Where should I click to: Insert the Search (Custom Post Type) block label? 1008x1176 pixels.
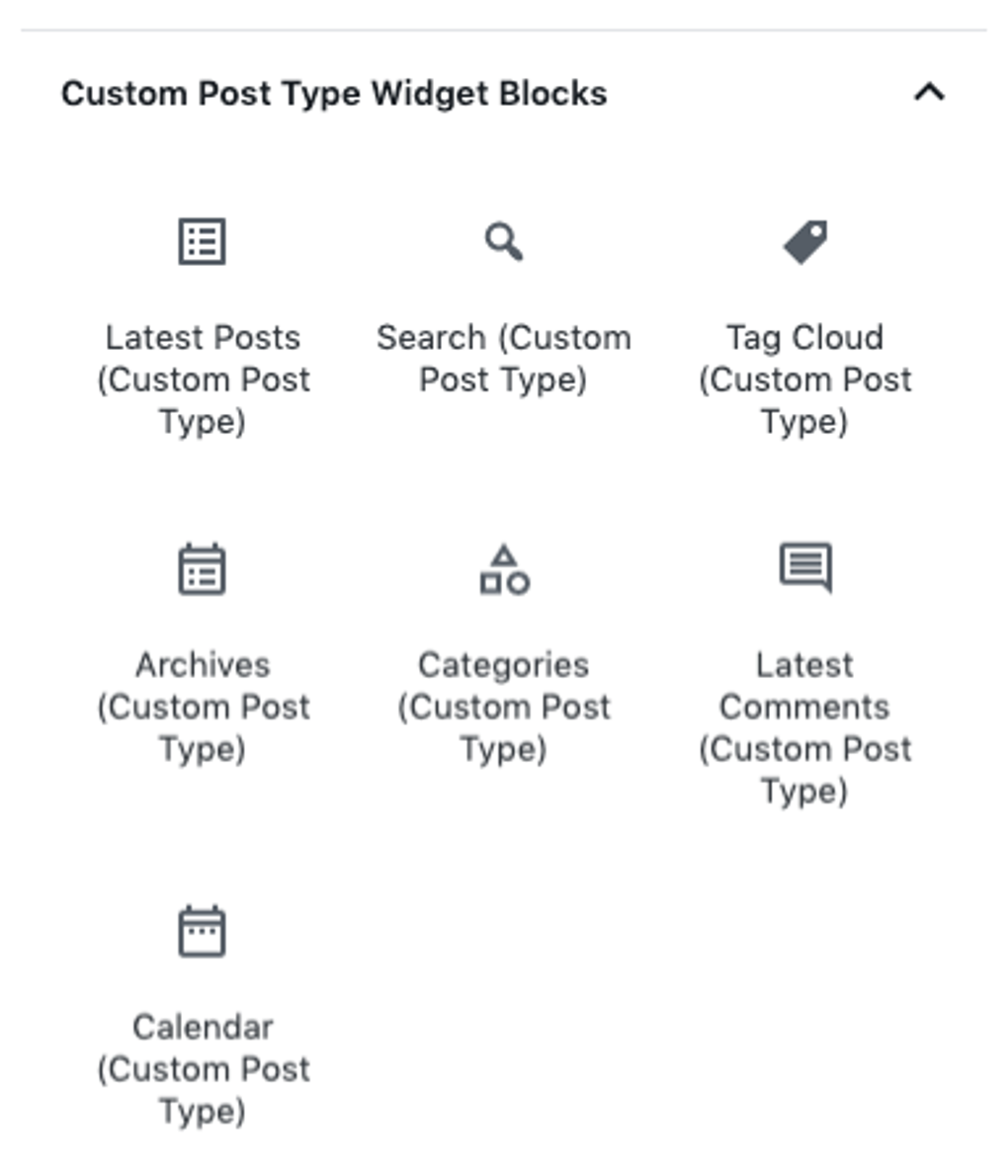(505, 358)
